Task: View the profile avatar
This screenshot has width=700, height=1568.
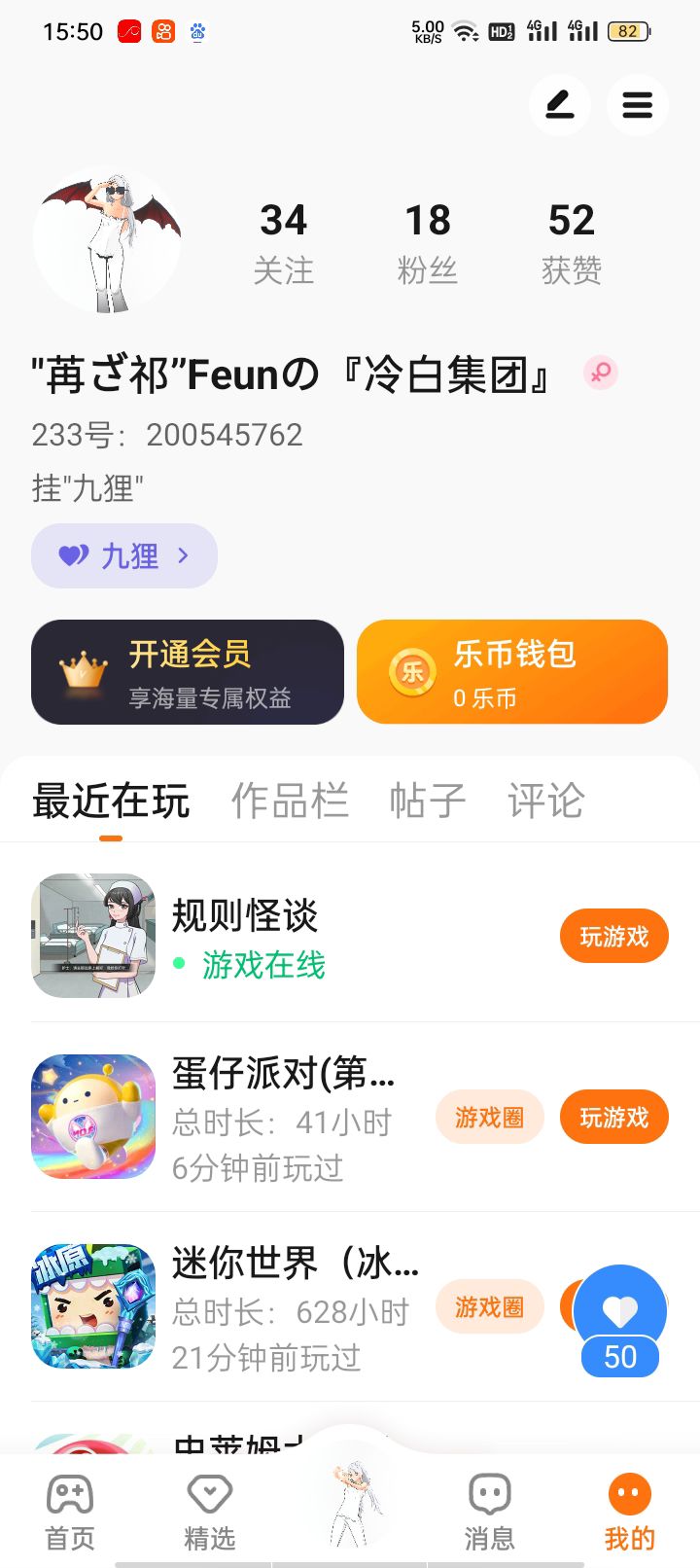Action: pos(107,241)
